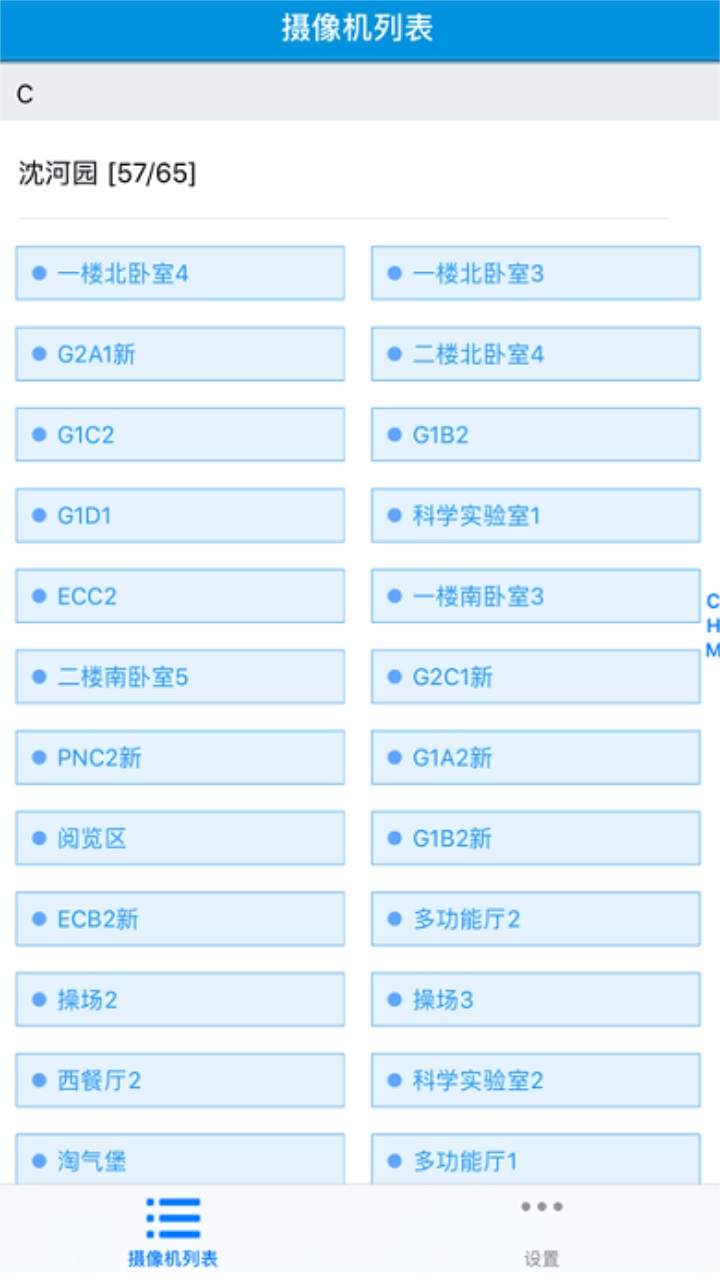View the G1A2新 camera
This screenshot has width=720, height=1280.
535,758
